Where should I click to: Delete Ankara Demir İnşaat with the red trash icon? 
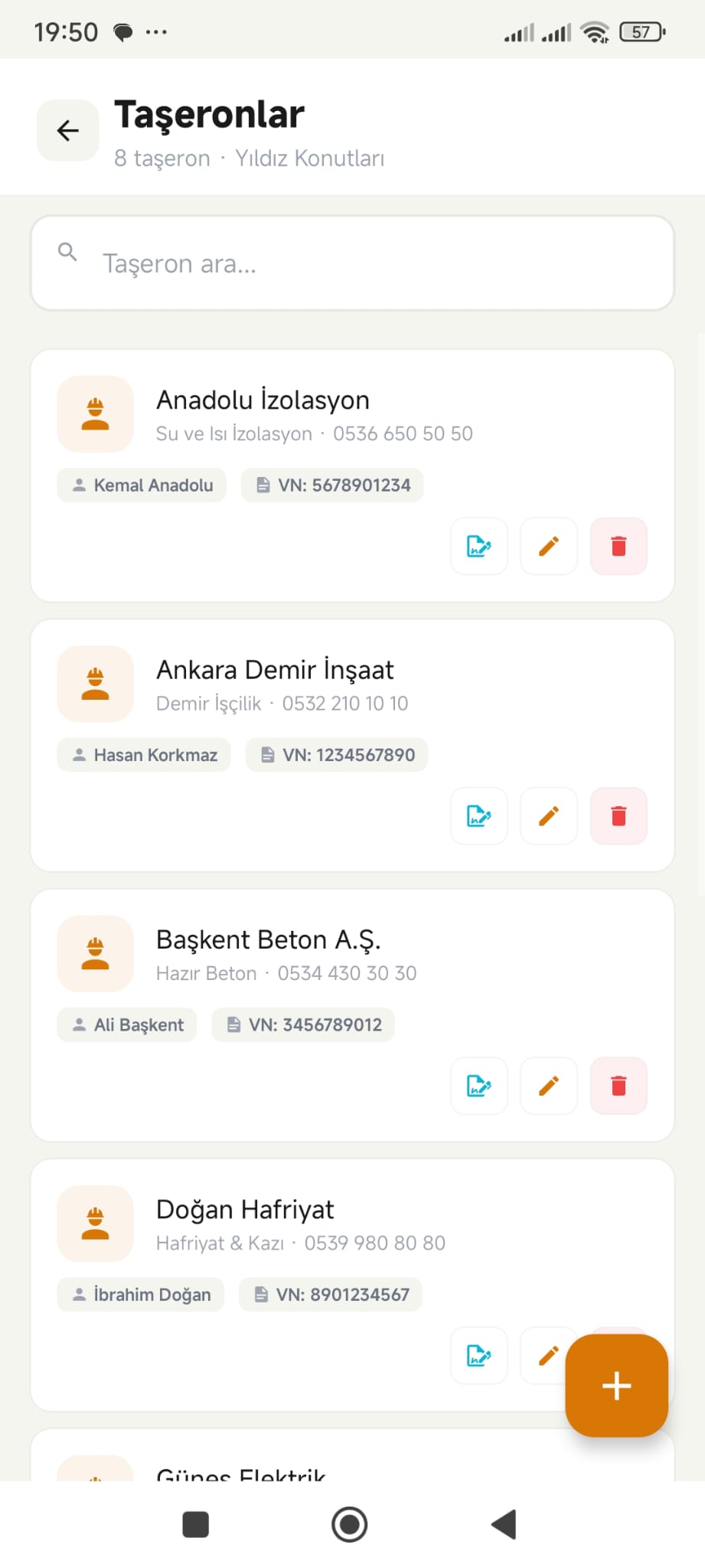pyautogui.click(x=618, y=816)
